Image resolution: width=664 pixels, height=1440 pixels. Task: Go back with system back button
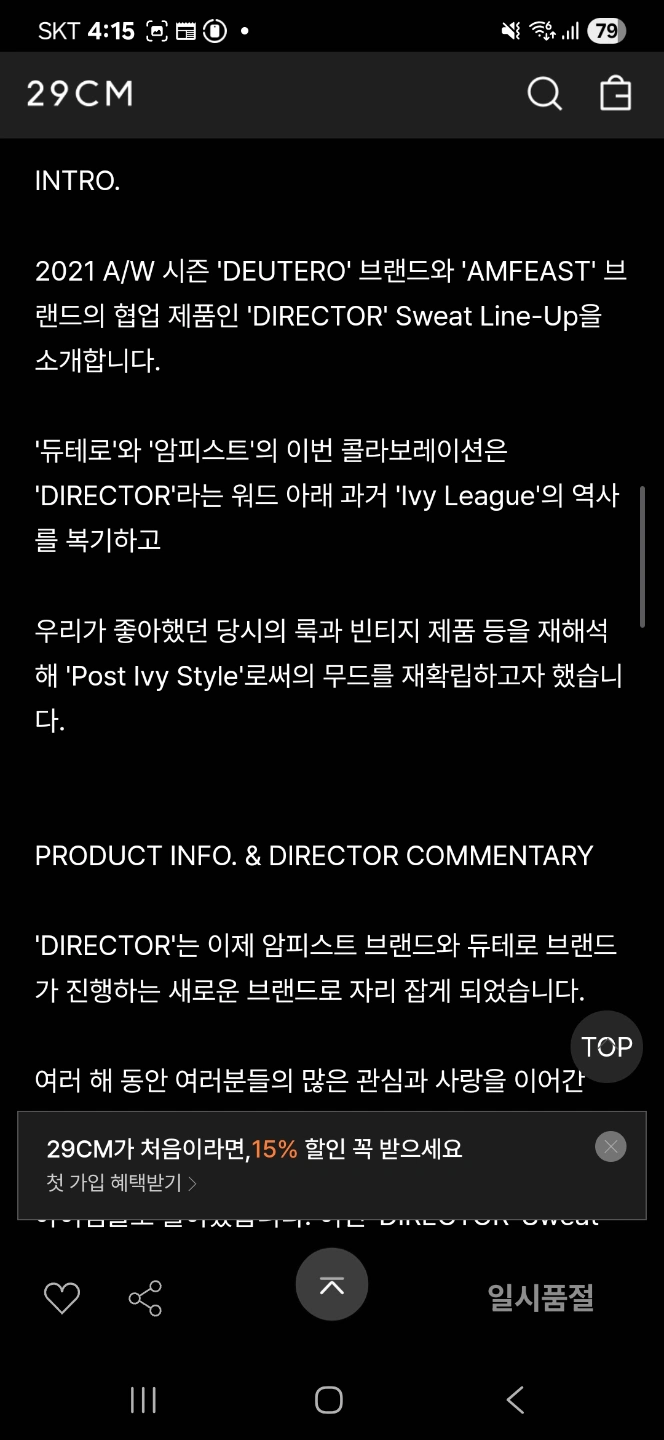pyautogui.click(x=515, y=1399)
